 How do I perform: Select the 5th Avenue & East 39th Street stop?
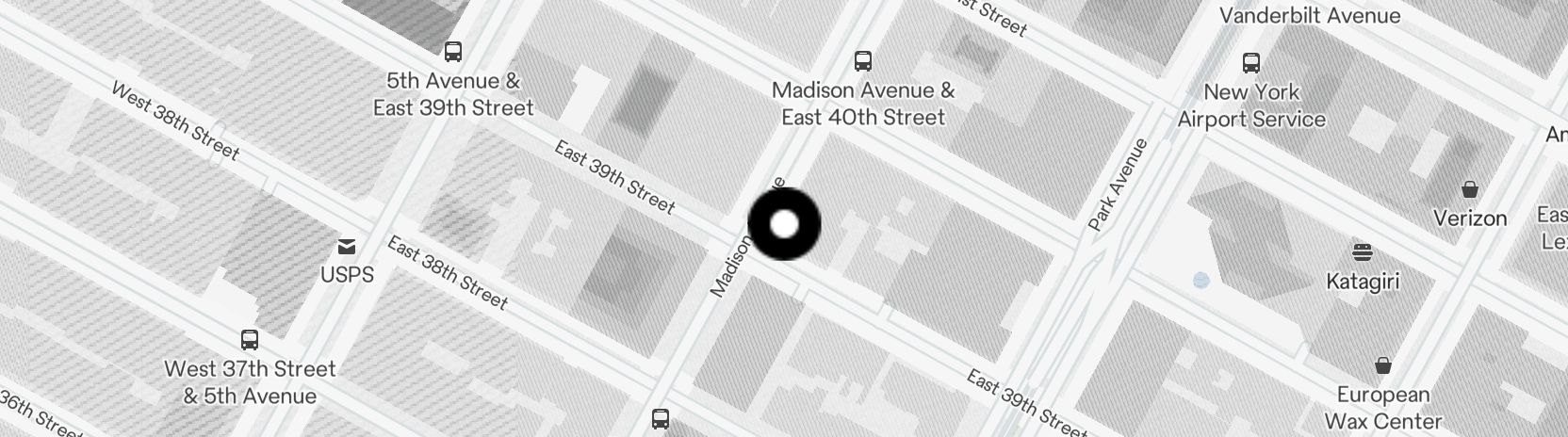pyautogui.click(x=453, y=52)
